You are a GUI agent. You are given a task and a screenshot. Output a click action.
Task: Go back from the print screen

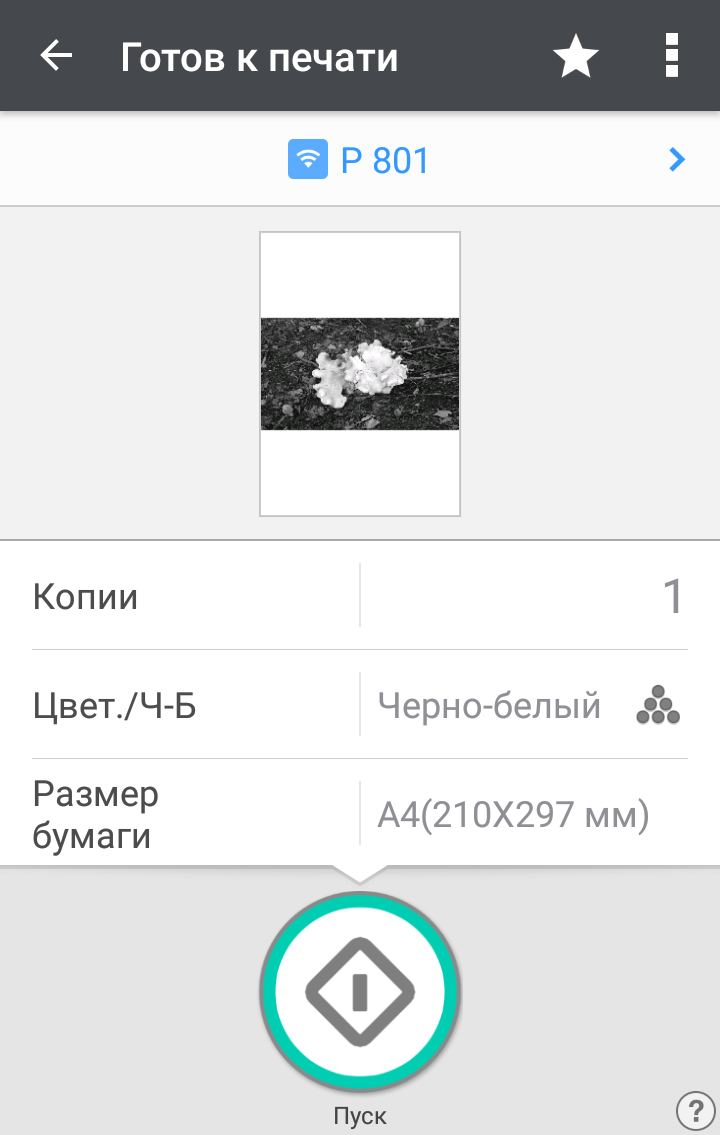[x=56, y=56]
